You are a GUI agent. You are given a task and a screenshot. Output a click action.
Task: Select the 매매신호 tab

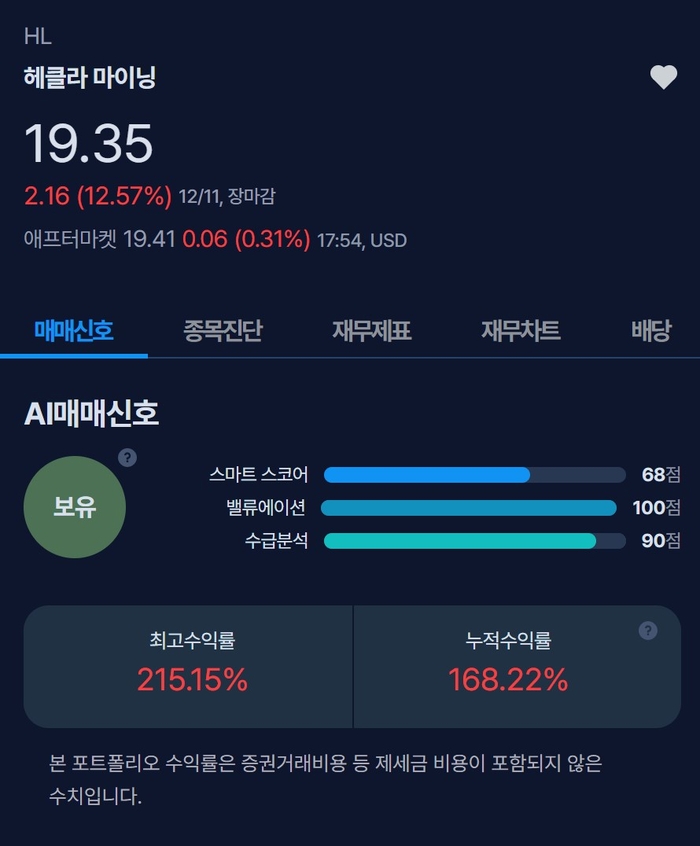pos(74,331)
